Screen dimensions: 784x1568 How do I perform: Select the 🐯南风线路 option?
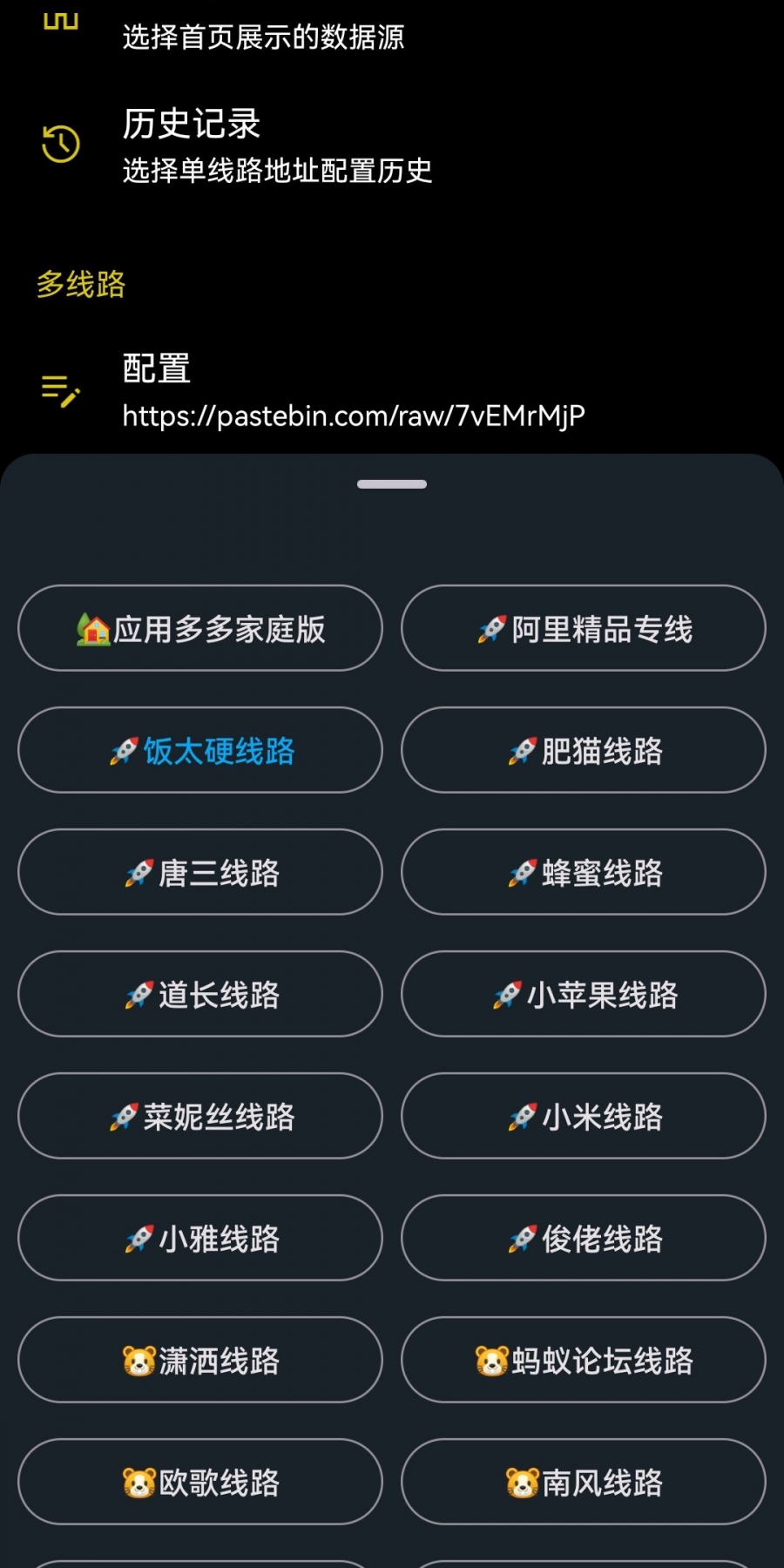(583, 1483)
